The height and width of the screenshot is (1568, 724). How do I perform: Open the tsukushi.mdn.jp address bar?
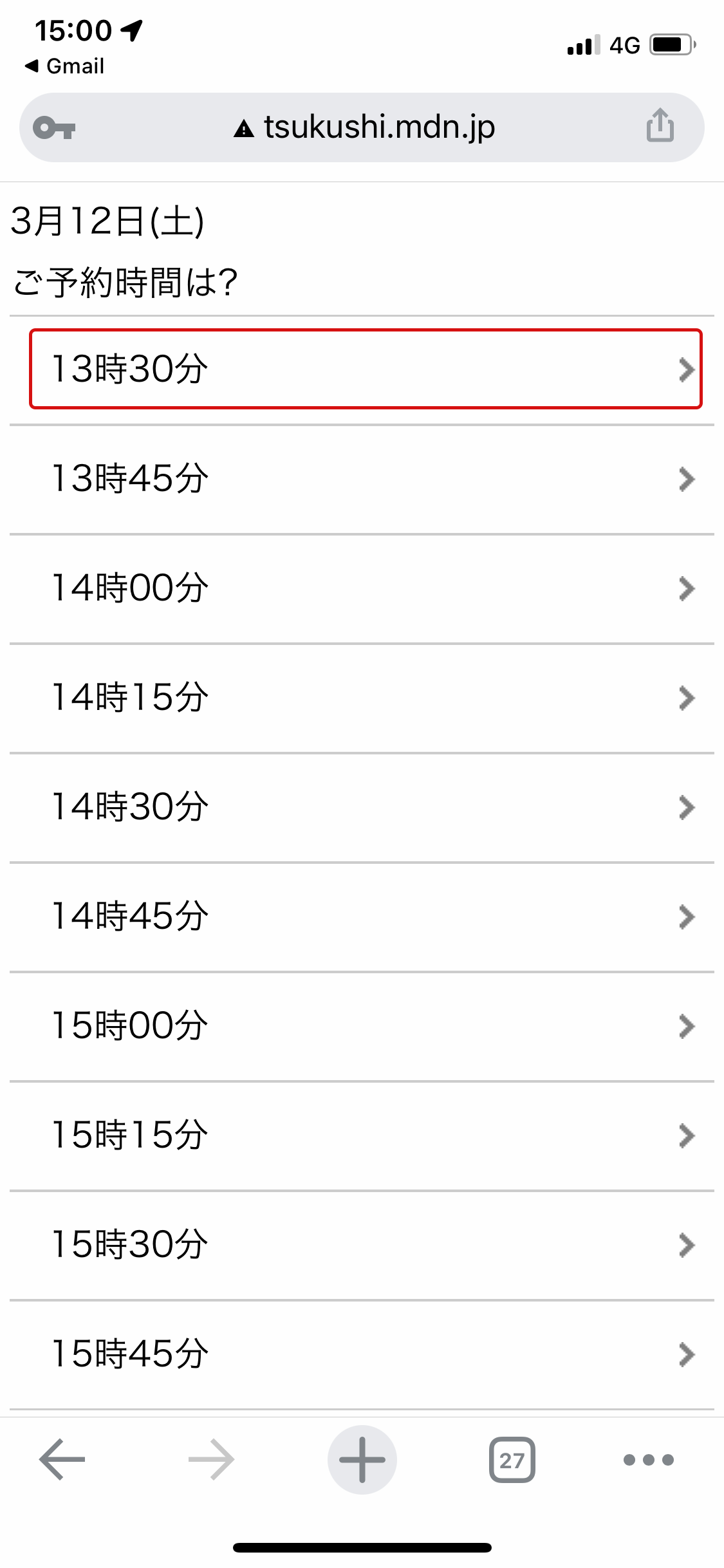(364, 127)
